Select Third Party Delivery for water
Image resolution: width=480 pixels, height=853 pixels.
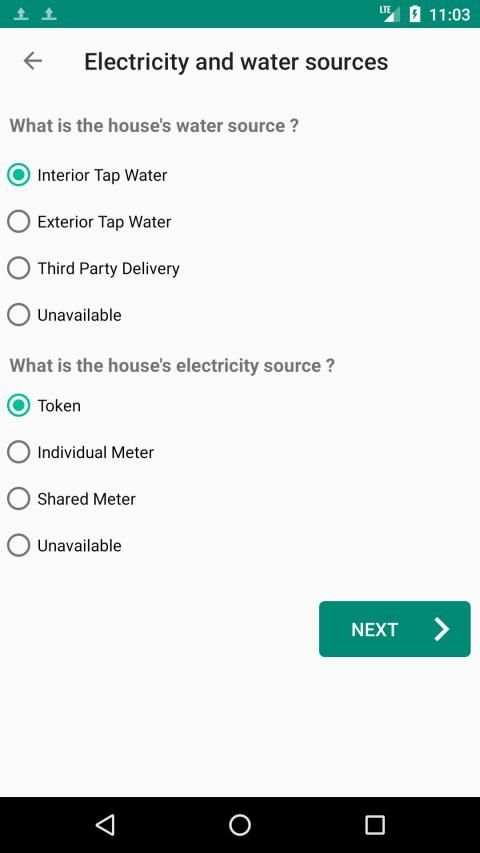pyautogui.click(x=93, y=269)
